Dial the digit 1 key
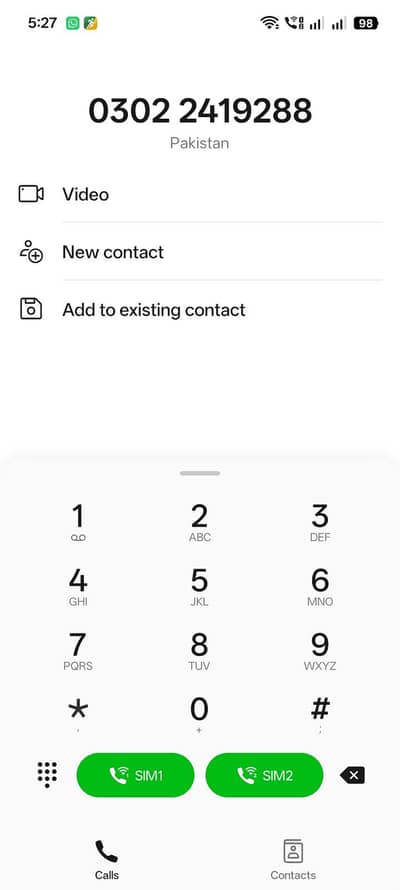 [78, 523]
